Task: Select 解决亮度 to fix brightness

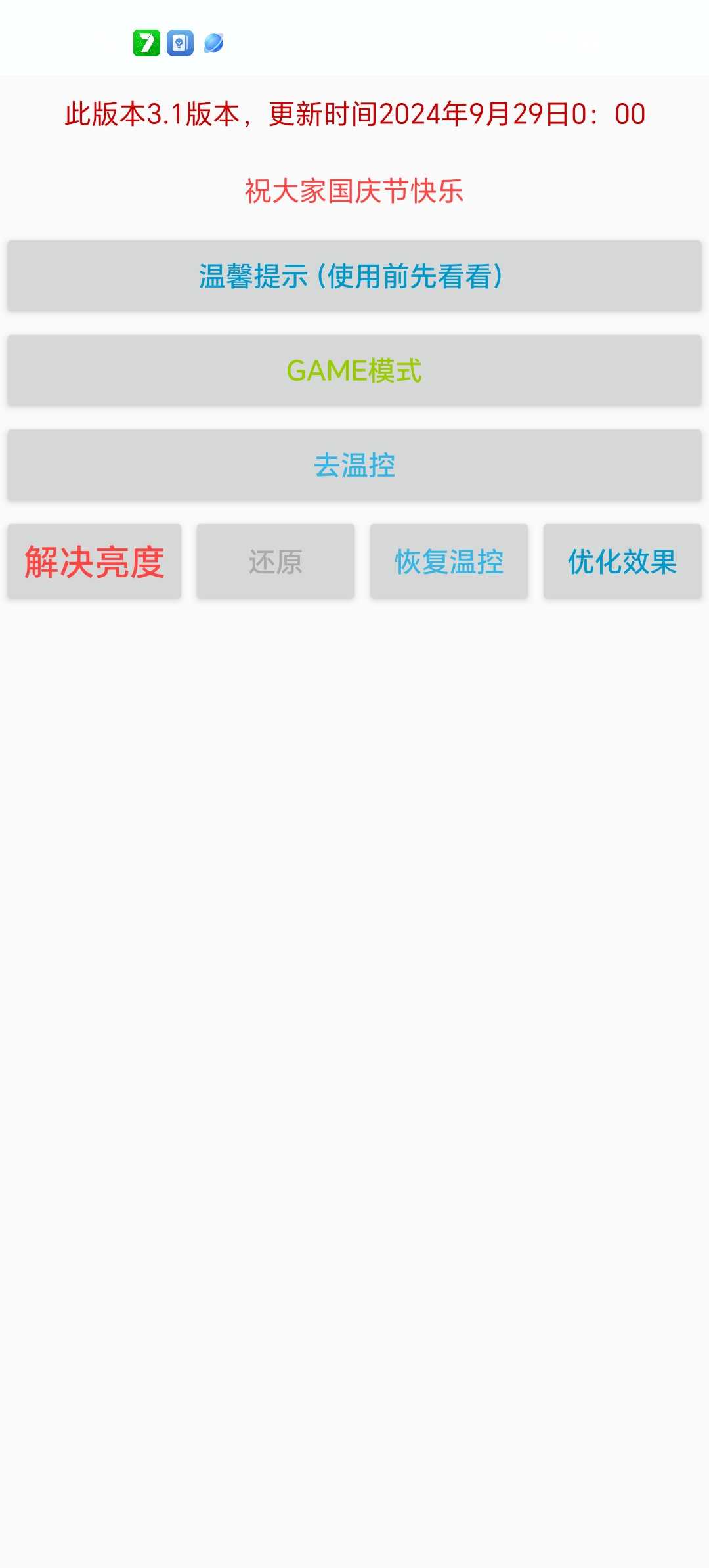Action: click(95, 561)
